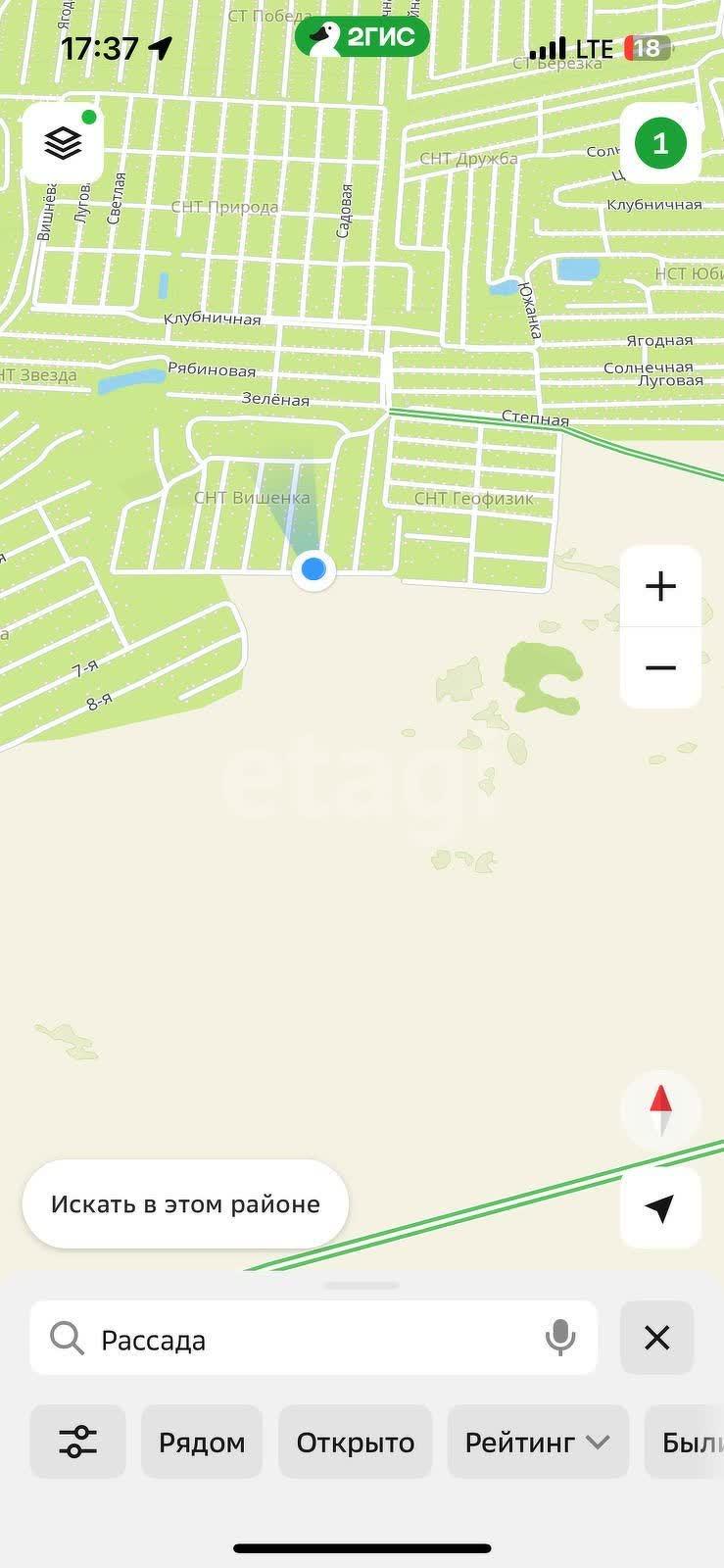Image resolution: width=724 pixels, height=1568 pixels.
Task: Return to previous app via 2ГИС pill
Action: (362, 38)
